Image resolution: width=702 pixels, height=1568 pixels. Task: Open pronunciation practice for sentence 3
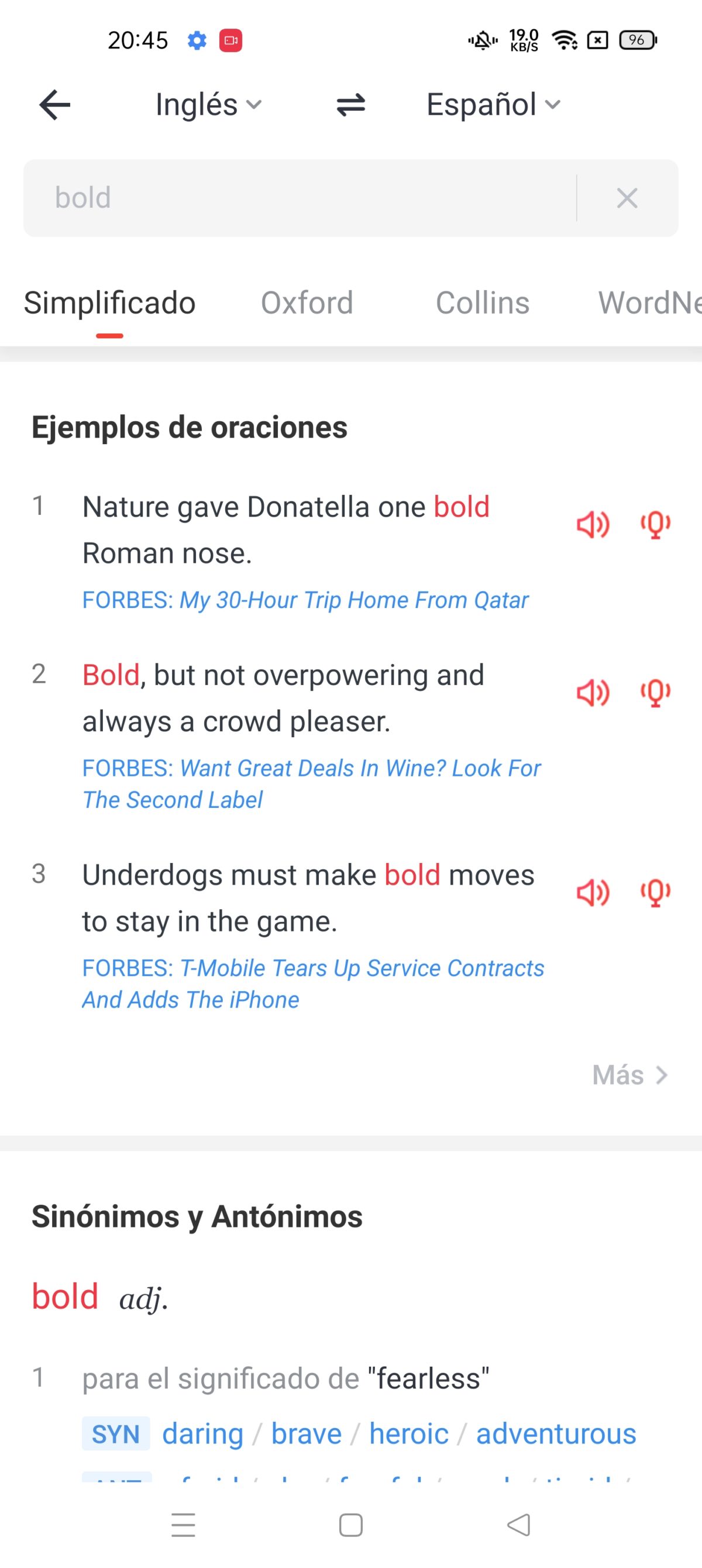coord(656,893)
